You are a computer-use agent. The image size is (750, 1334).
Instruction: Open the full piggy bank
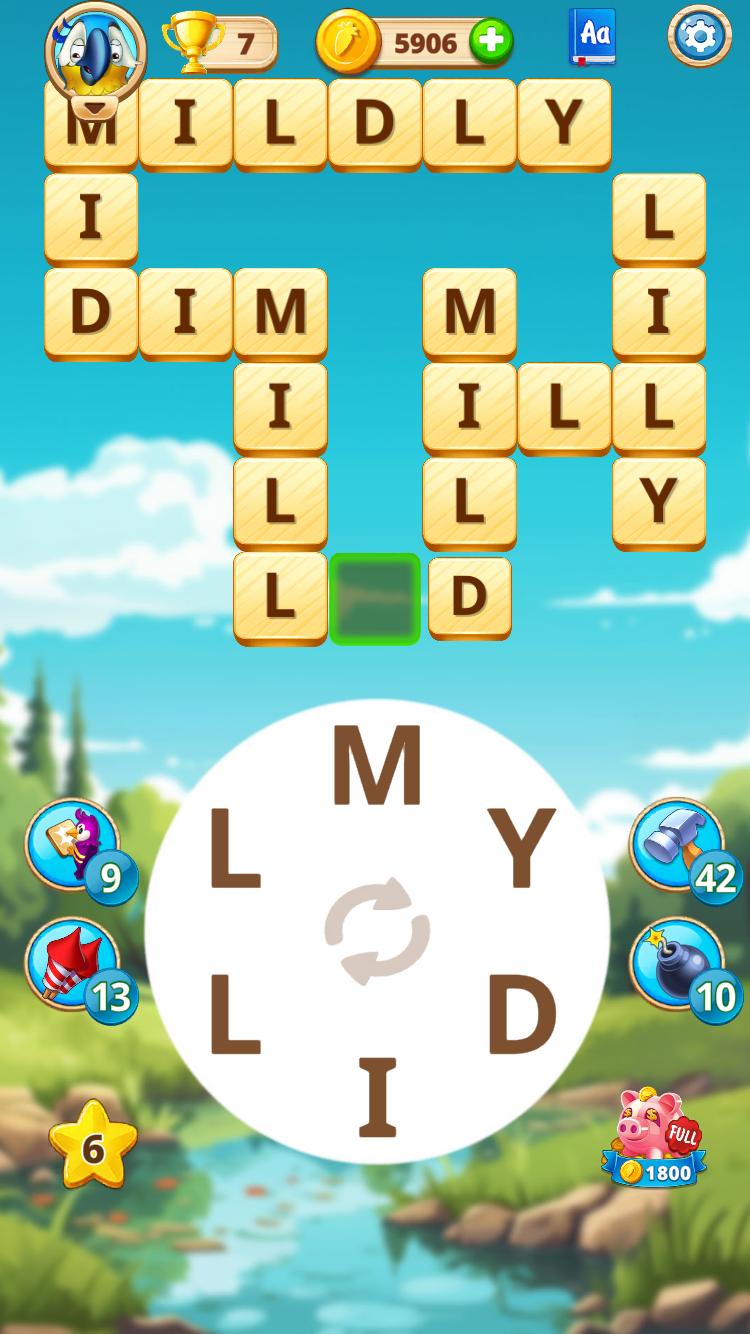655,1137
